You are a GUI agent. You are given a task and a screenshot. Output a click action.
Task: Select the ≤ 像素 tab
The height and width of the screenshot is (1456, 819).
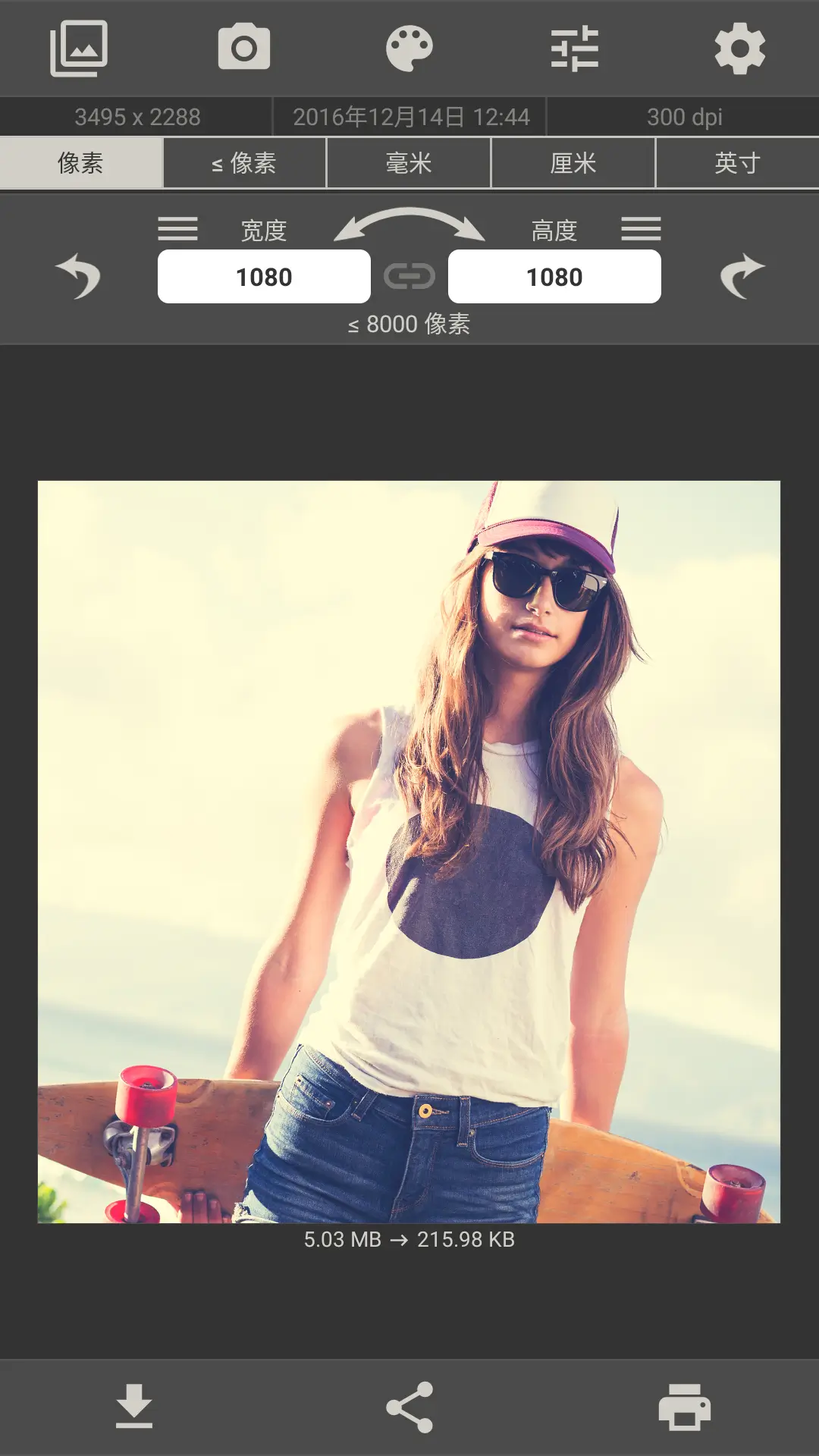(244, 162)
